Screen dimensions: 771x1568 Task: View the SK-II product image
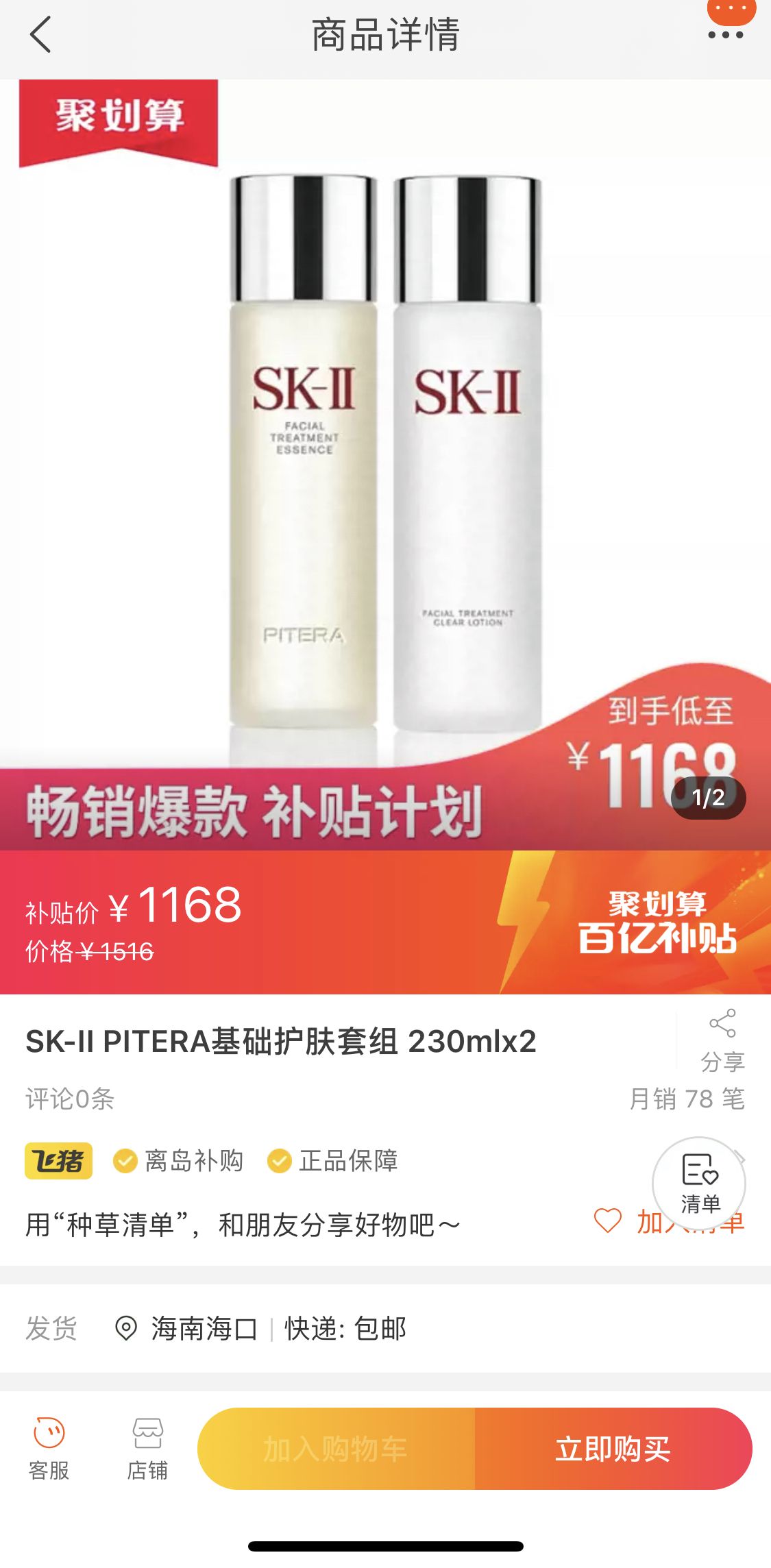tap(385, 452)
